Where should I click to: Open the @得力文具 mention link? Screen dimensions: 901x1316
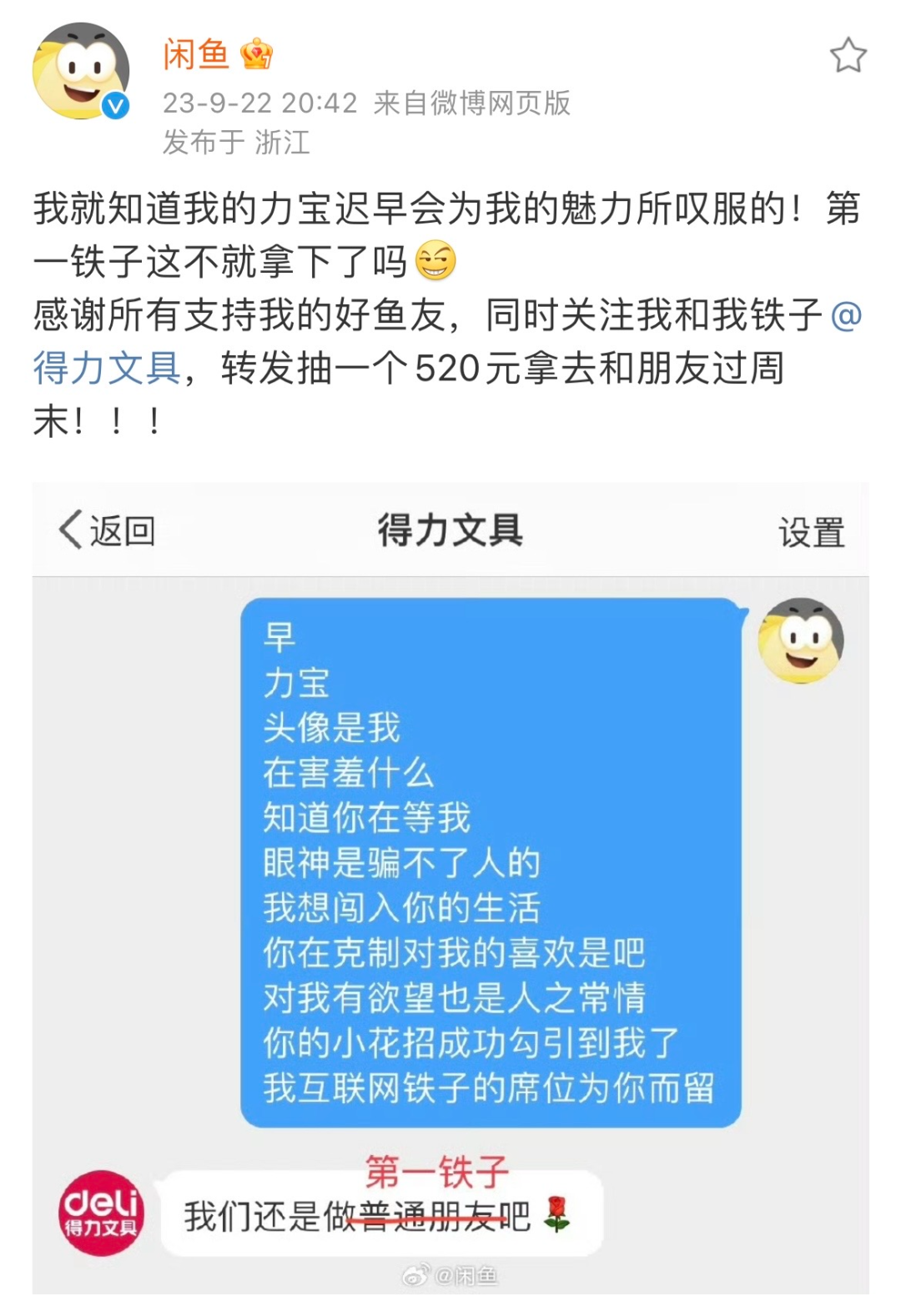click(108, 368)
